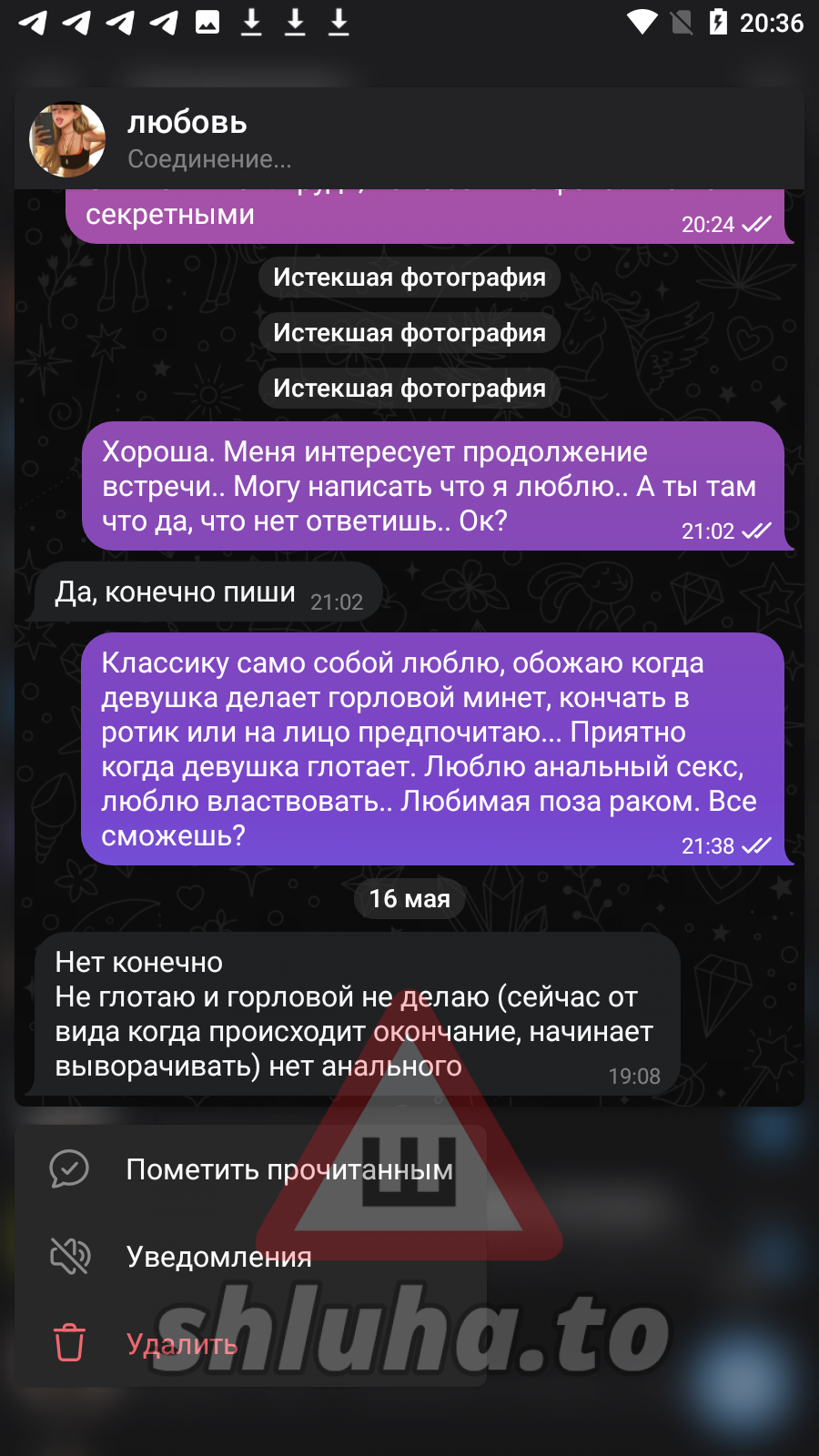Open the "Уведомления" notification option
Viewport: 819px width, 1456px height.
click(x=218, y=1257)
